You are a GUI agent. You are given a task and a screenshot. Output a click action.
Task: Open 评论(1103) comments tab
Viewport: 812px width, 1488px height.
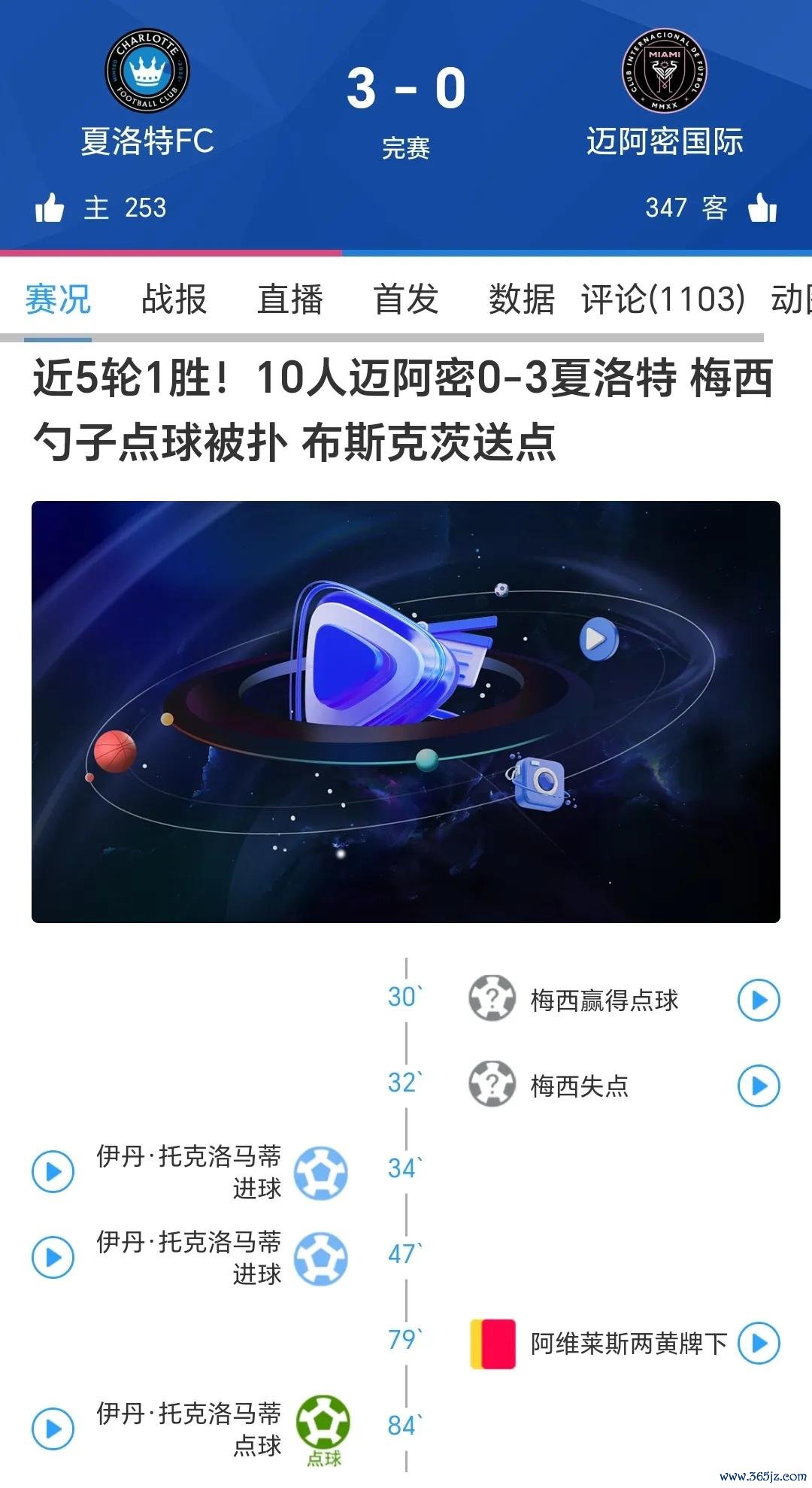[x=663, y=299]
